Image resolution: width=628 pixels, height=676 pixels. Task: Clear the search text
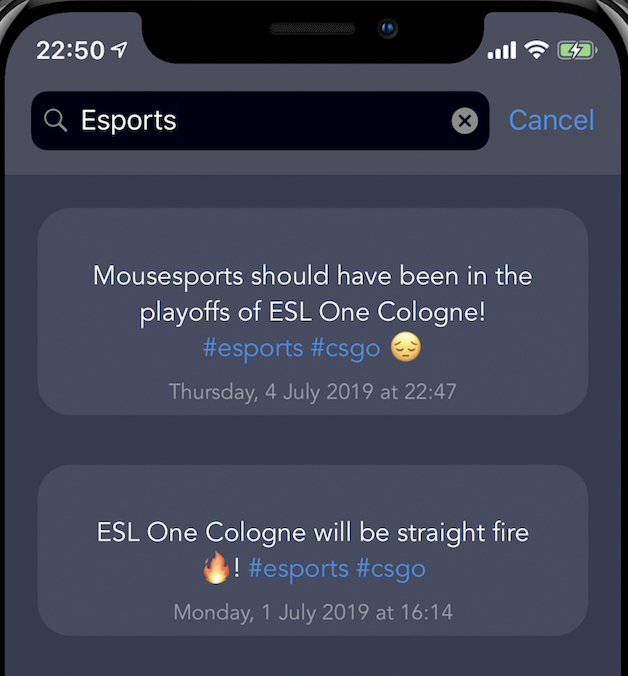[x=464, y=121]
